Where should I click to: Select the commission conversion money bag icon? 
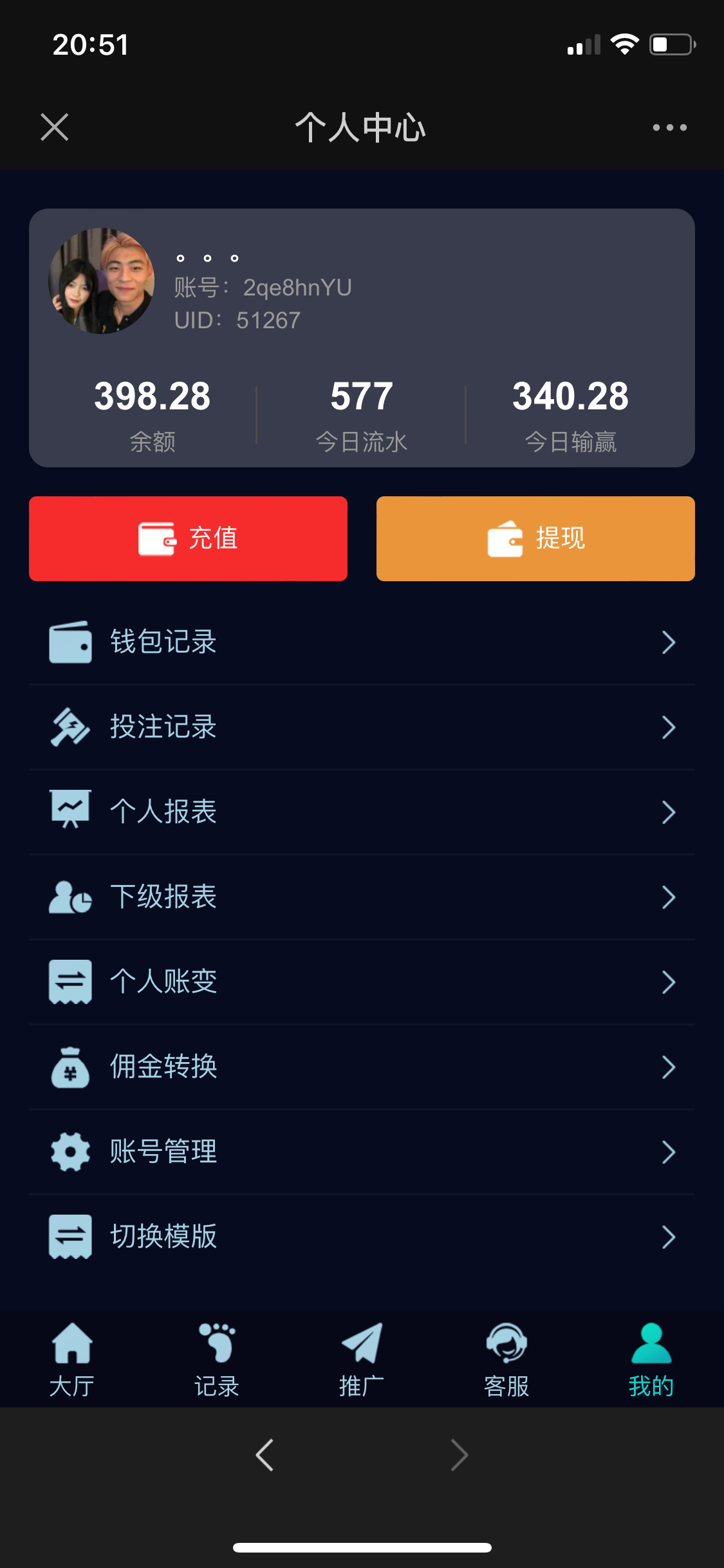pos(70,1066)
